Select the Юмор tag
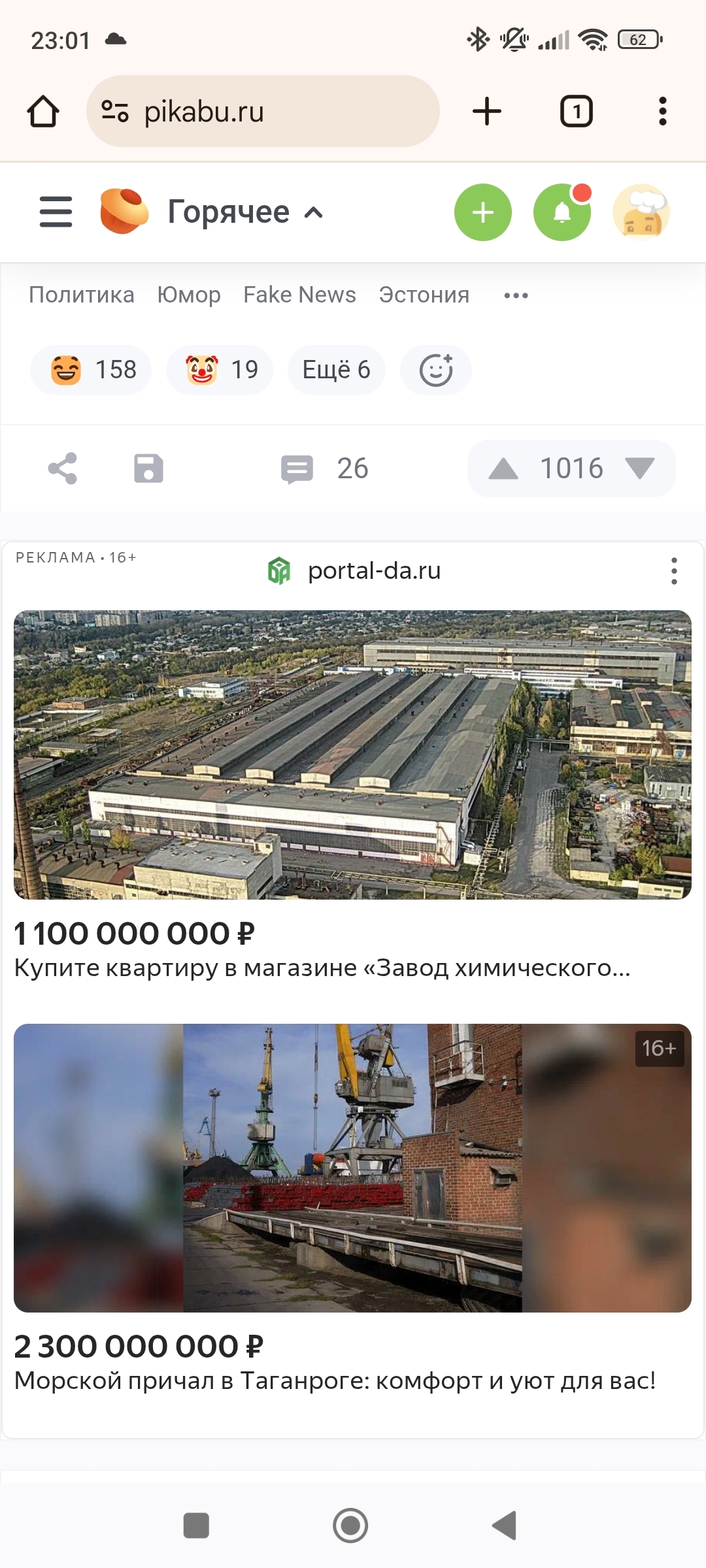 click(x=189, y=295)
